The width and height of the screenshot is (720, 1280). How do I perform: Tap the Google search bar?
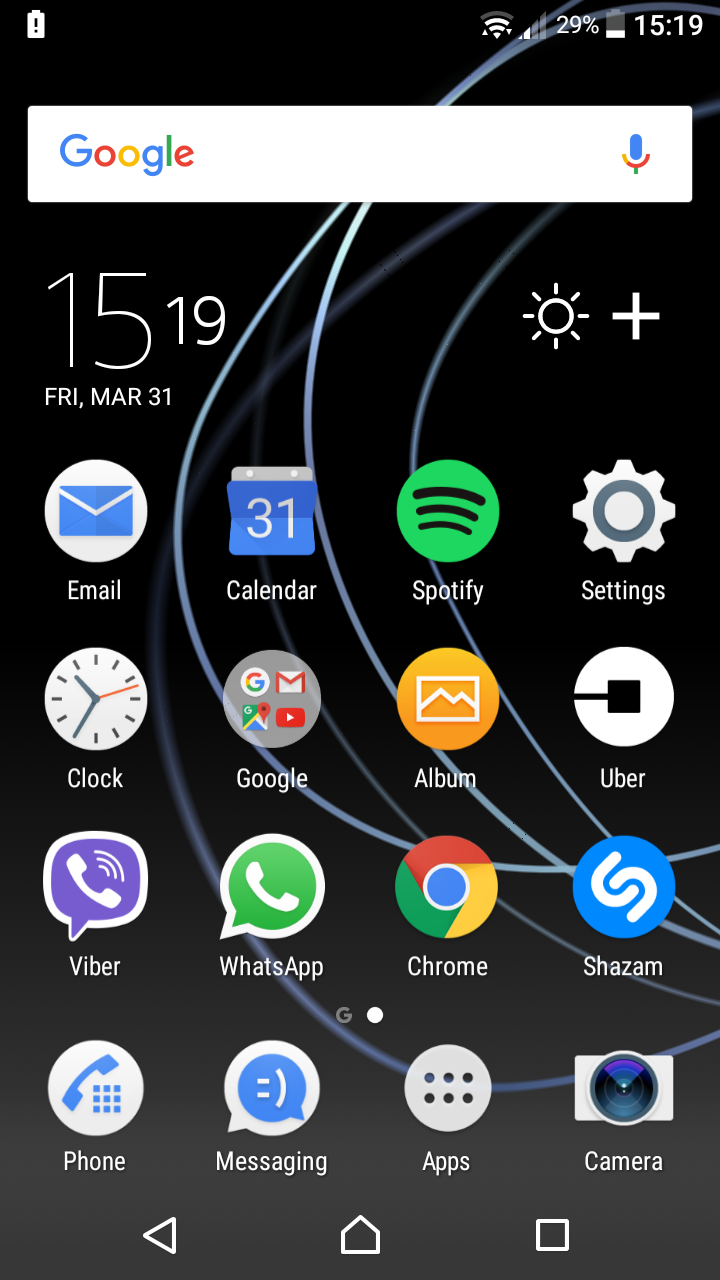pyautogui.click(x=360, y=154)
